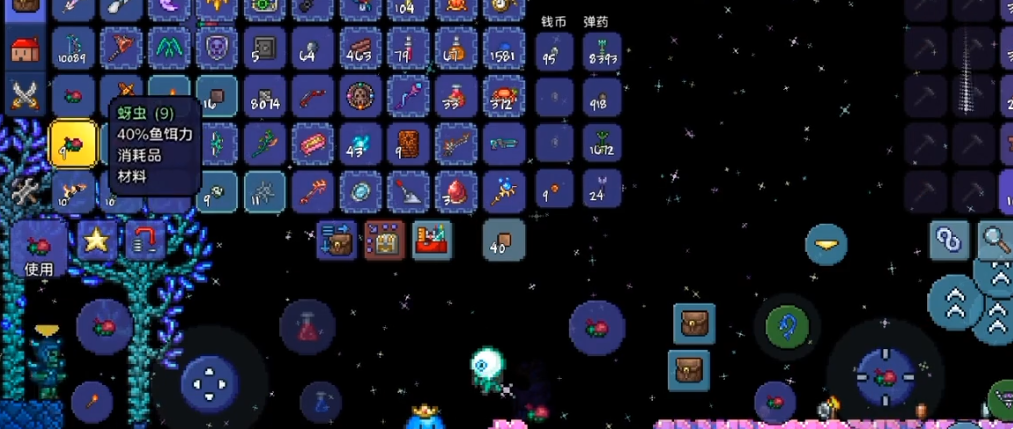Tap the grappling hook button

coord(787,327)
